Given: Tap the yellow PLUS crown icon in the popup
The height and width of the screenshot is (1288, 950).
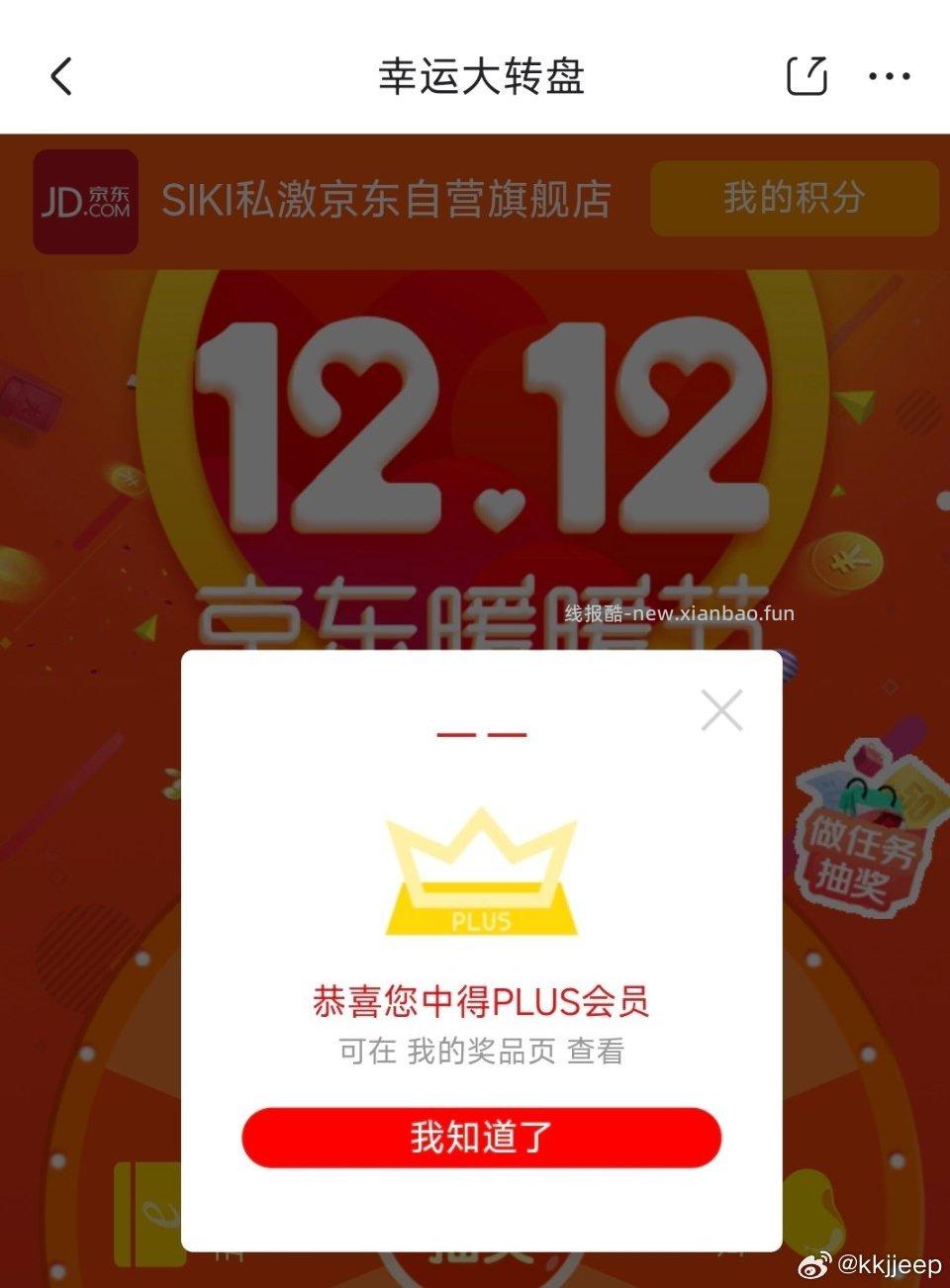Looking at the screenshot, I should [x=482, y=874].
